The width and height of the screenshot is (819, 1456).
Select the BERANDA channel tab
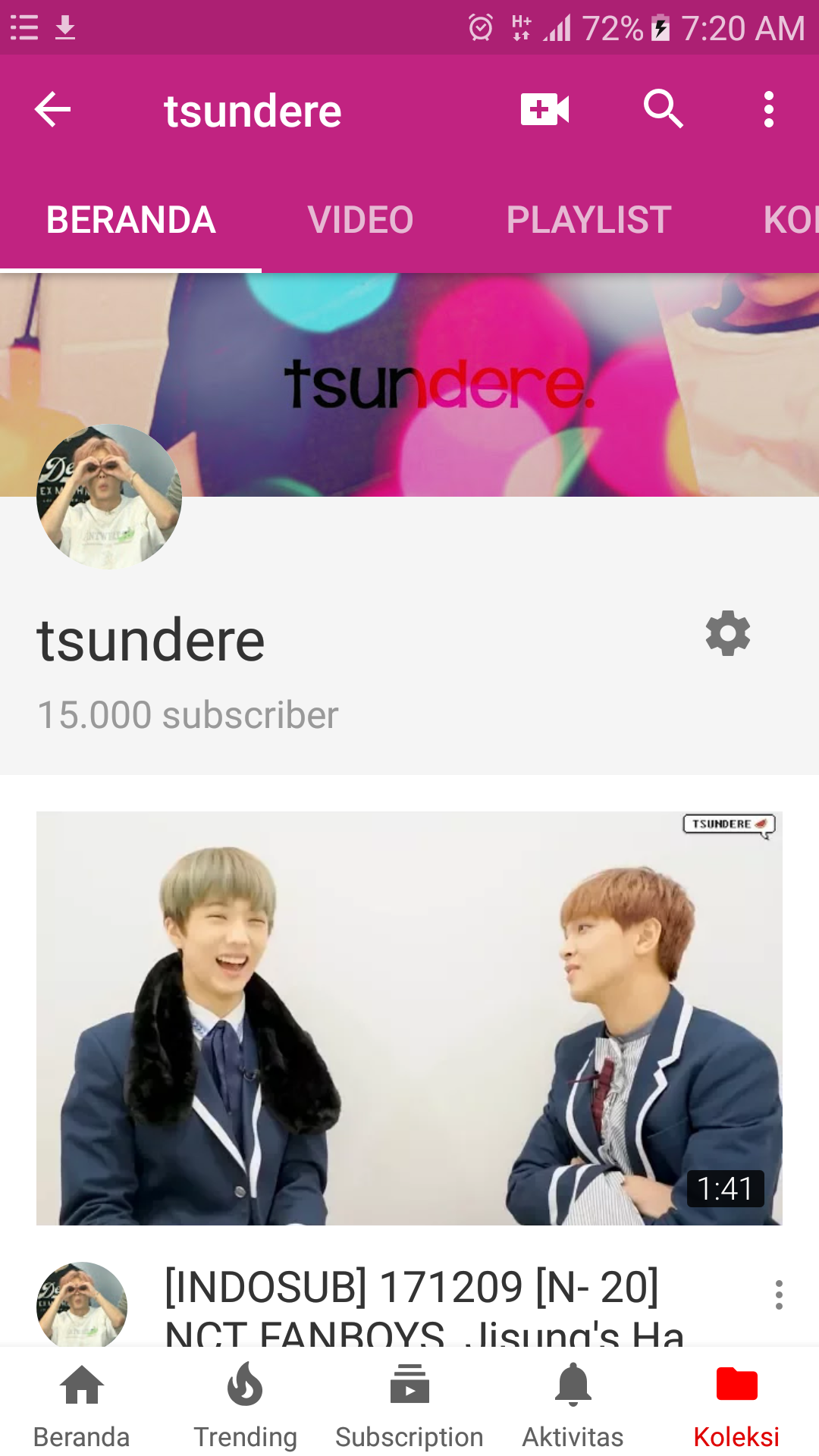coord(130,220)
